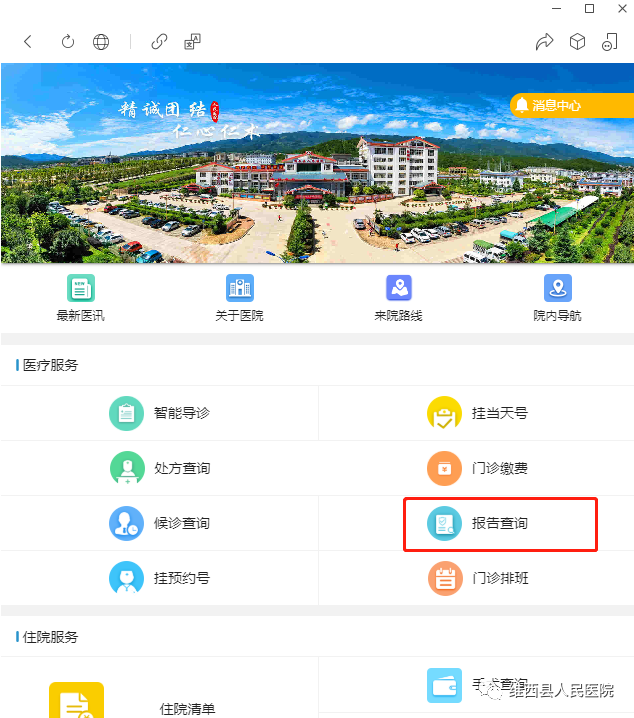This screenshot has width=634, height=718.
Task: Go back using the back arrow
Action: coord(28,42)
